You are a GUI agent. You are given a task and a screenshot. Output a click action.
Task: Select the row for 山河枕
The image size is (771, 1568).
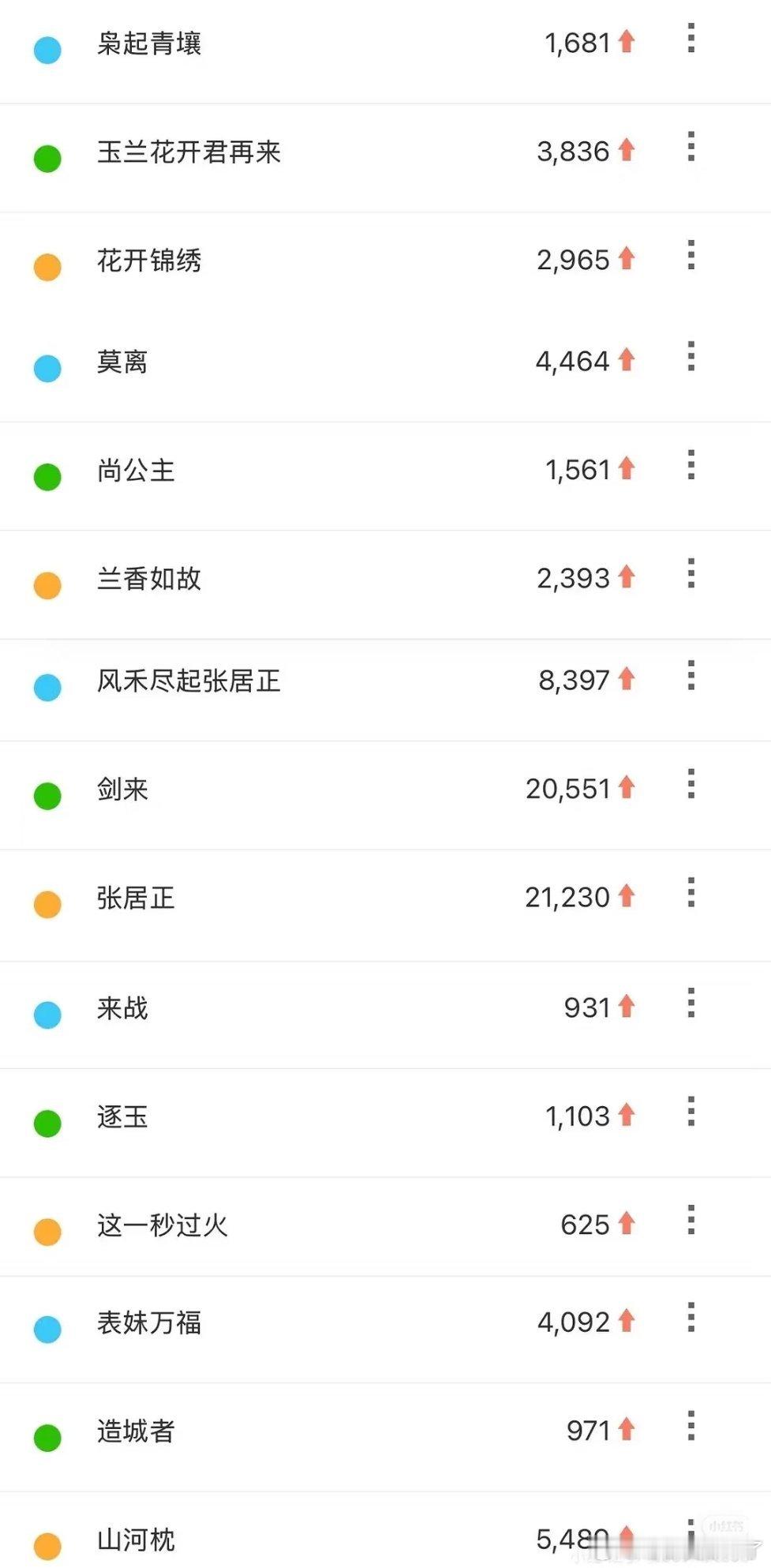click(x=316, y=1539)
